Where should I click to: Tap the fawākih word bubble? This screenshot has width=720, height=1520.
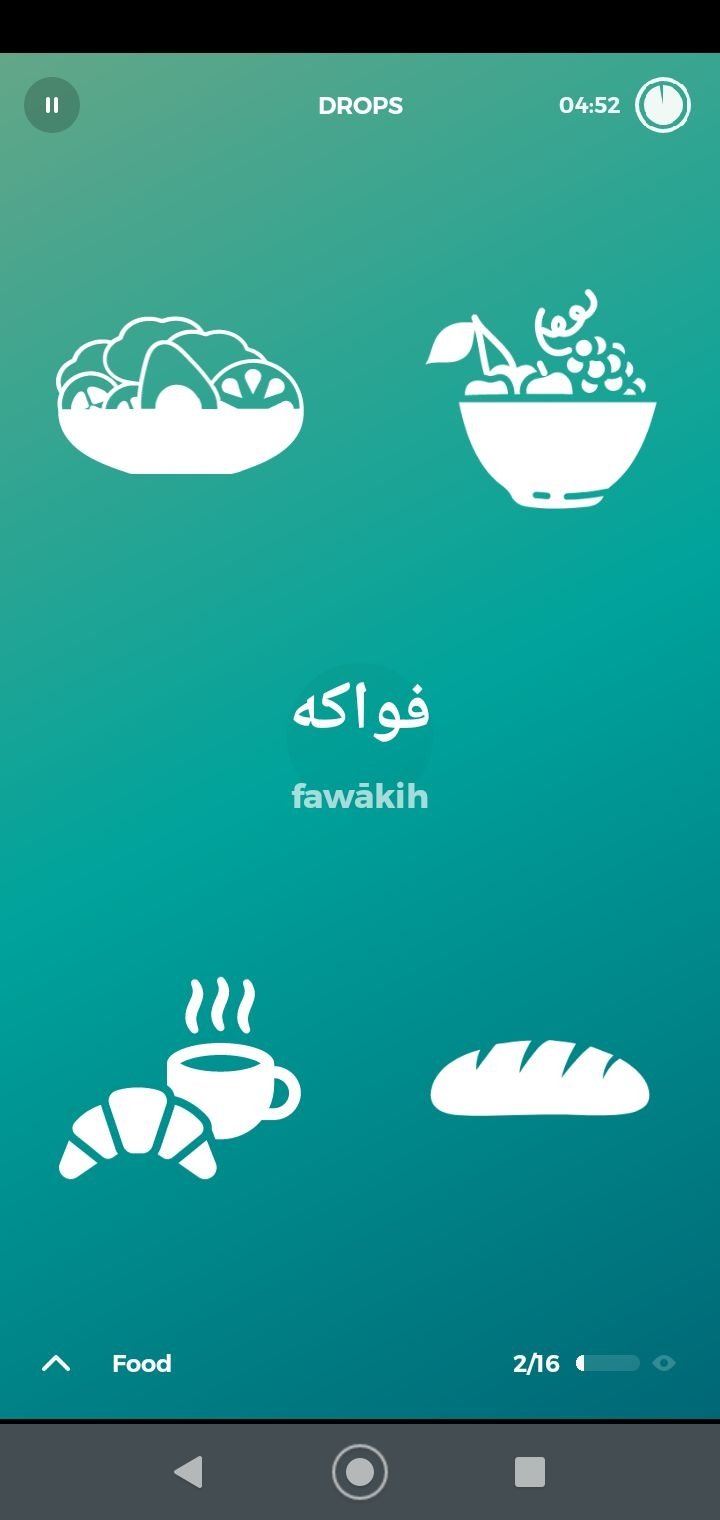coord(360,737)
